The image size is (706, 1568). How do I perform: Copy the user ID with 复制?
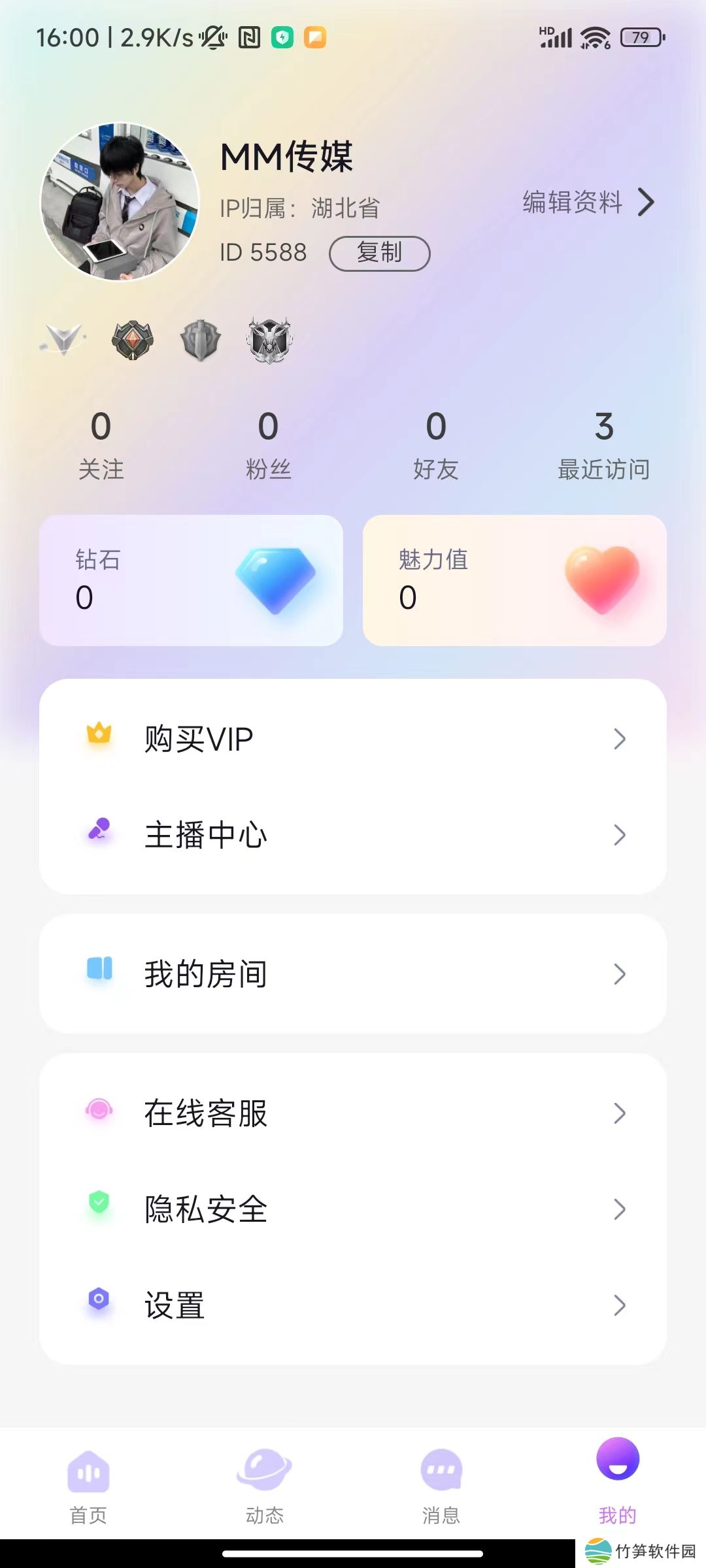coord(379,253)
